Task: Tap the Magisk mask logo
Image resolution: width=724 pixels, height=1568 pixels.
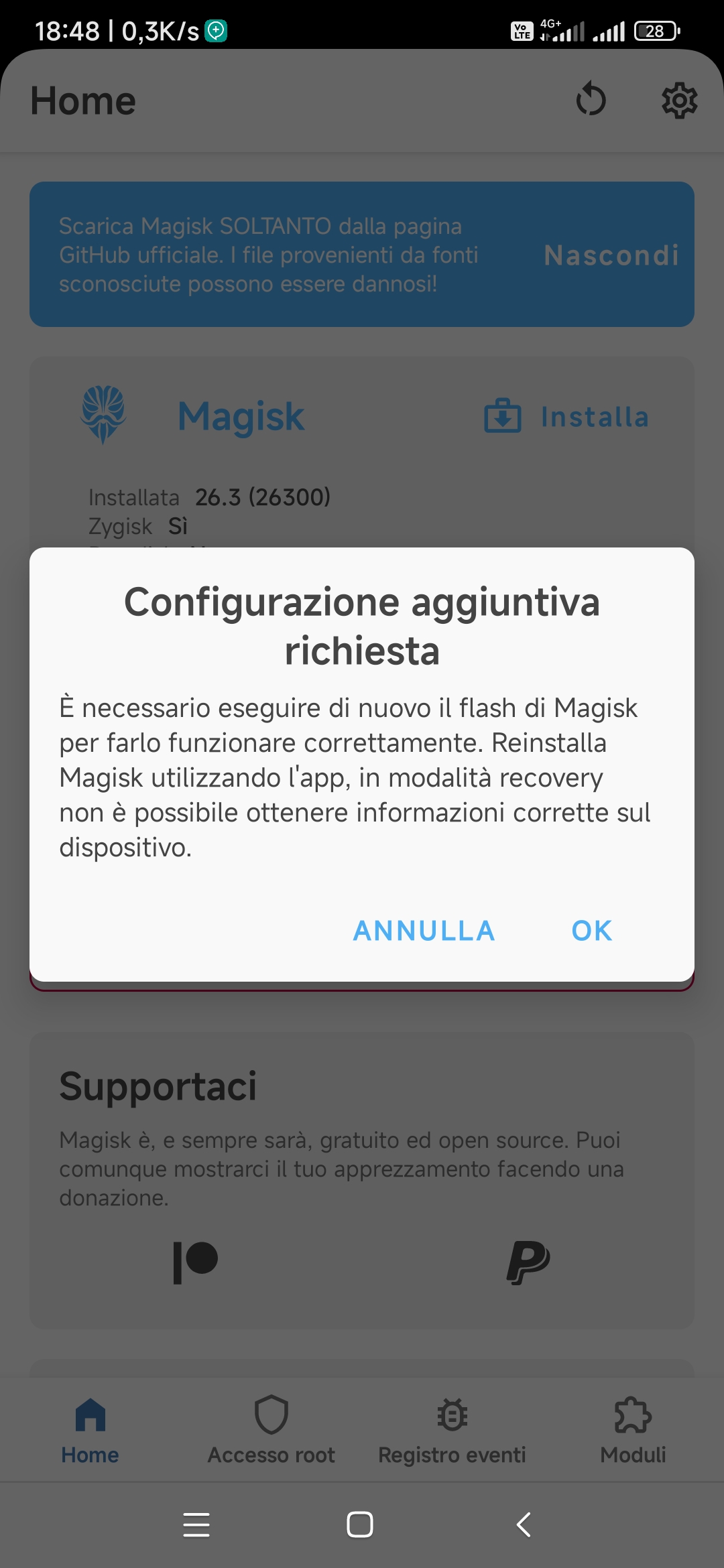Action: point(104,415)
